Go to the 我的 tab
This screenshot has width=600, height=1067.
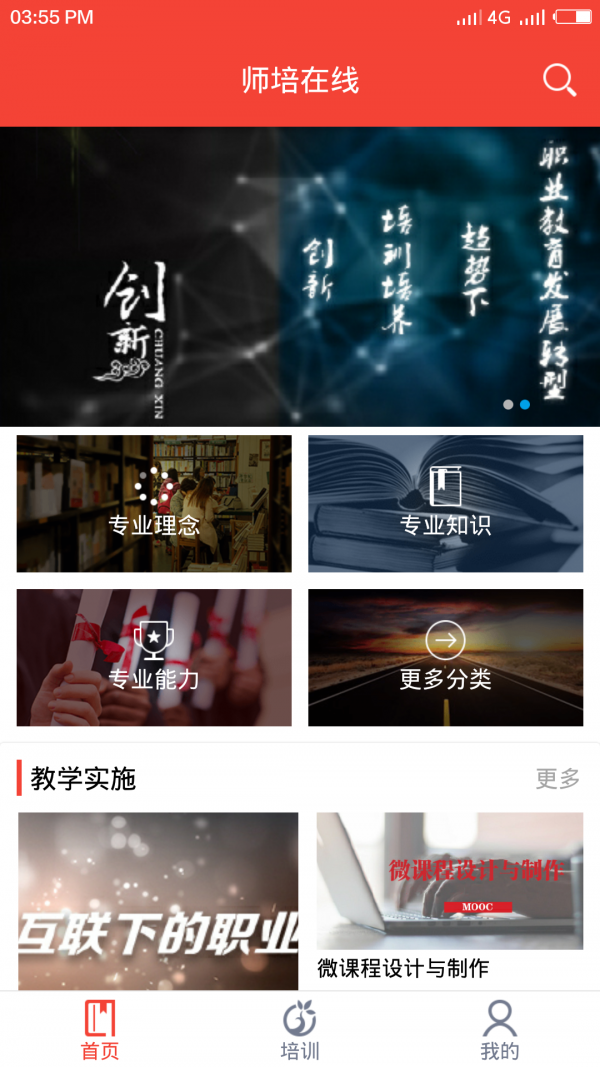click(x=499, y=1030)
